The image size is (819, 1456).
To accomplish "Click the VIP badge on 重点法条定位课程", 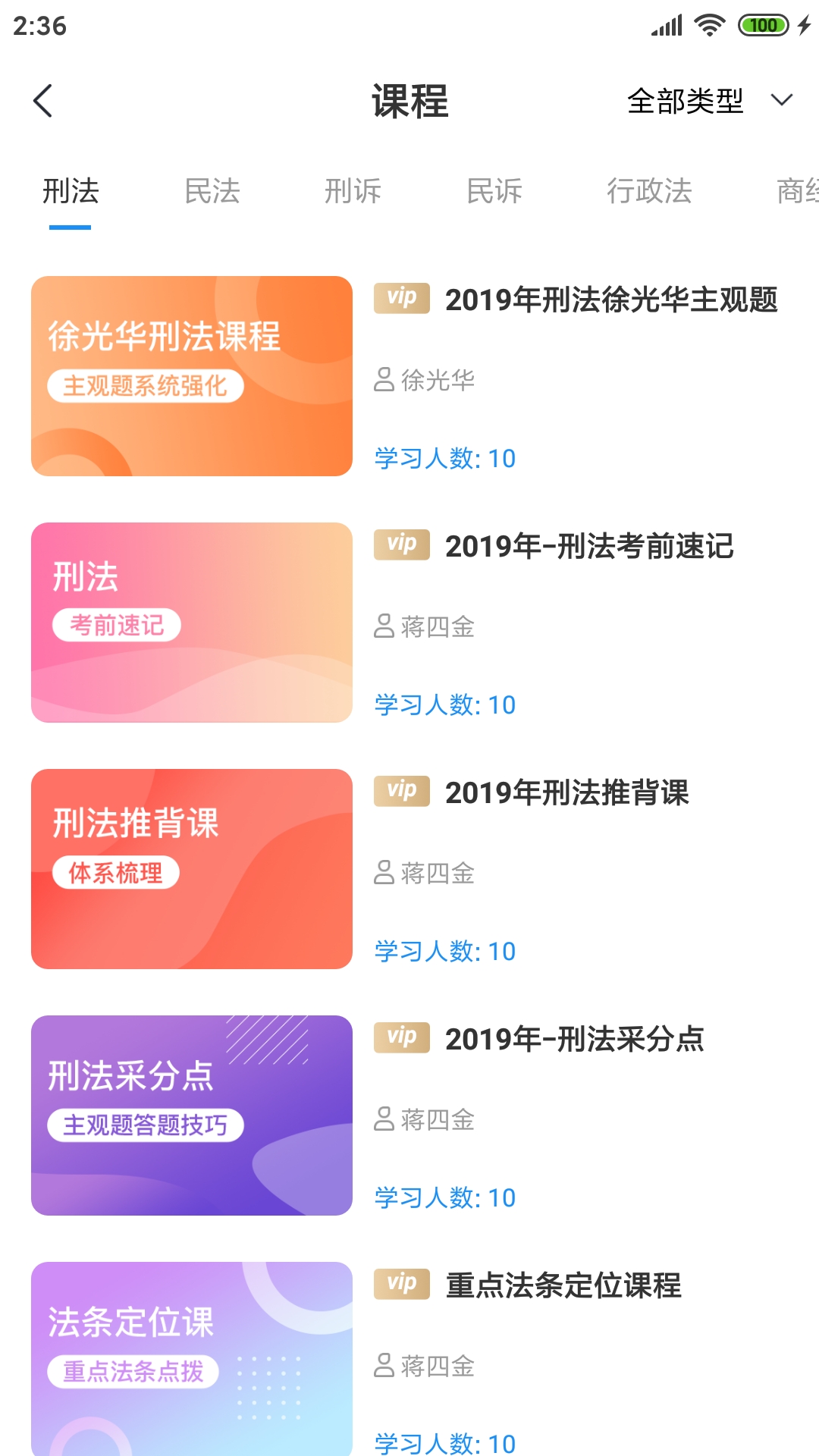I will pos(401,1283).
